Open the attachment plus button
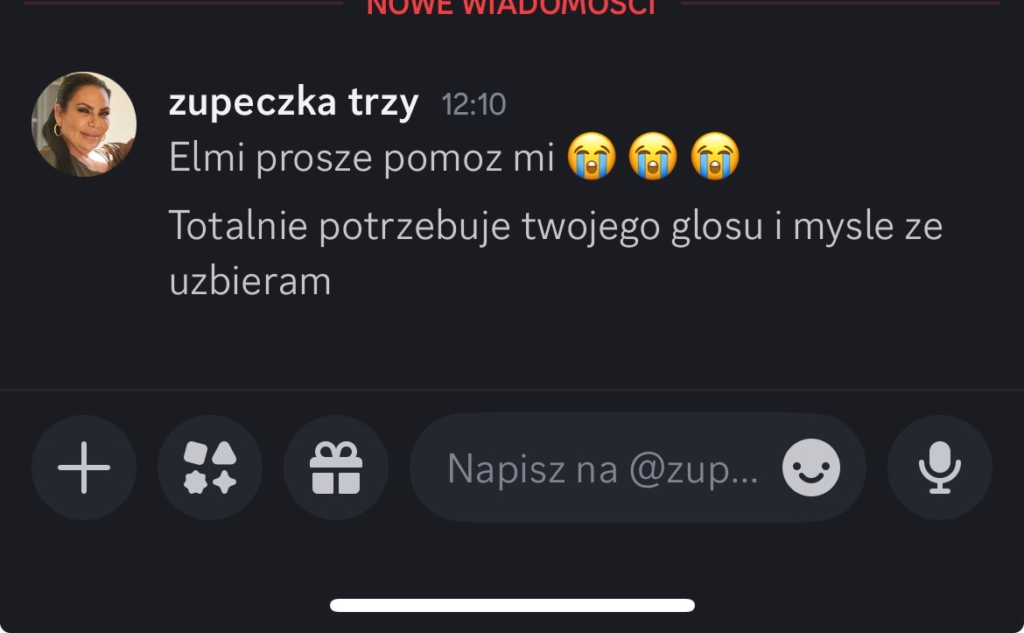The width and height of the screenshot is (1024, 633). coord(84,467)
